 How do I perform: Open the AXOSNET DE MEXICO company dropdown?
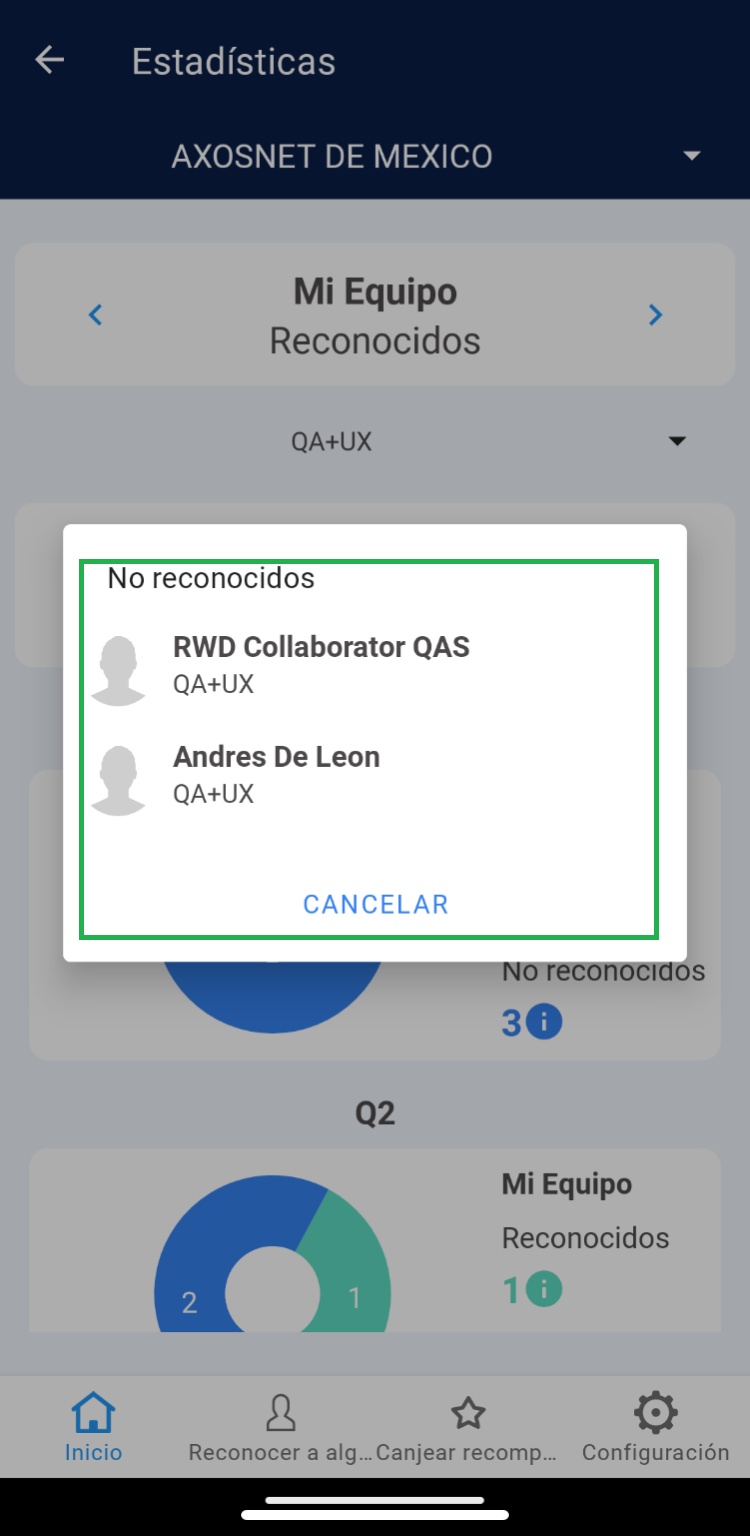690,156
